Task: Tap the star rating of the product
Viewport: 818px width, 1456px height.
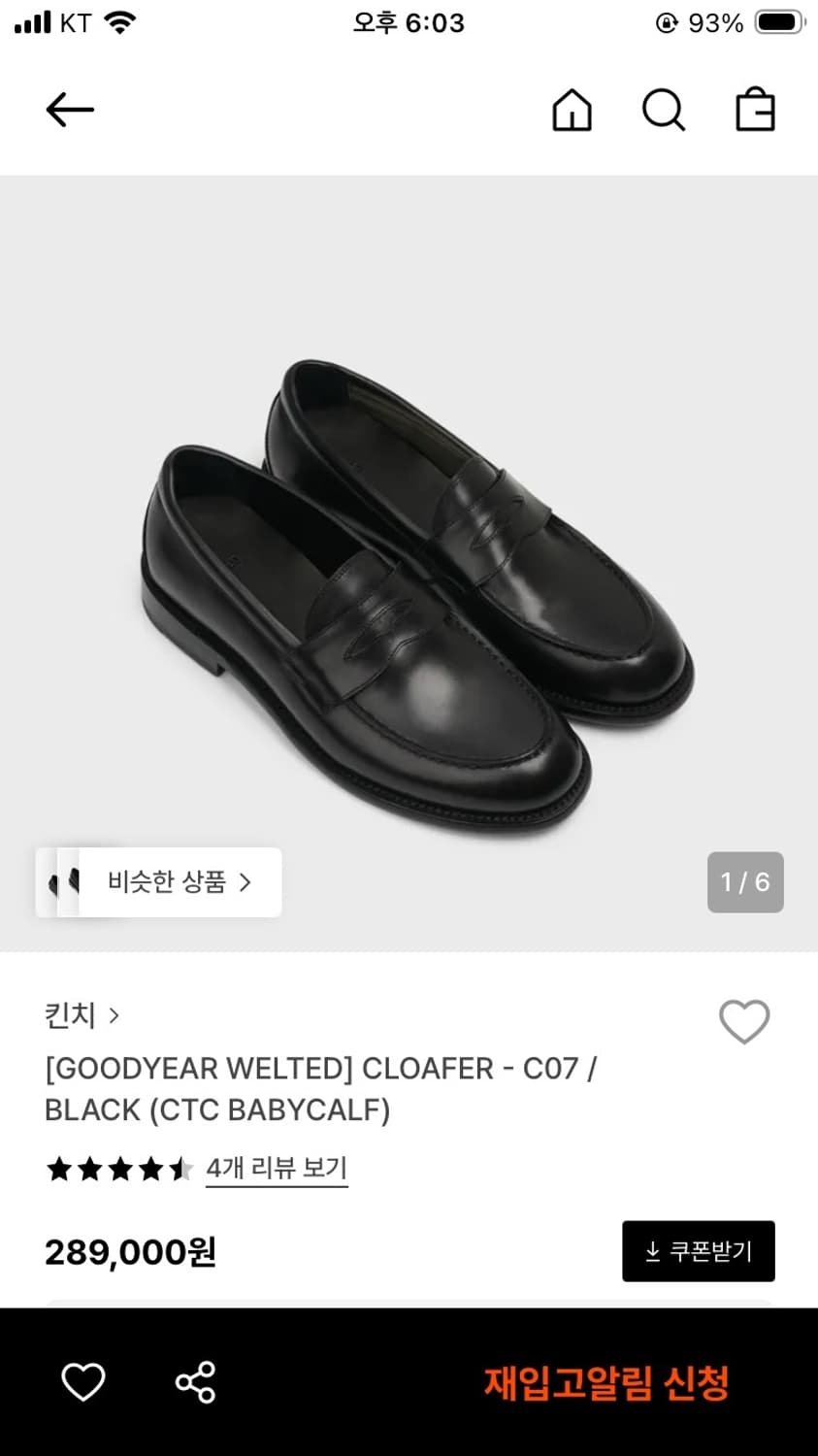Action: pyautogui.click(x=116, y=1169)
